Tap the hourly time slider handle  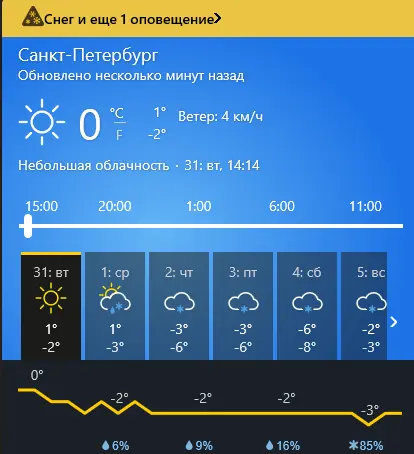click(28, 226)
